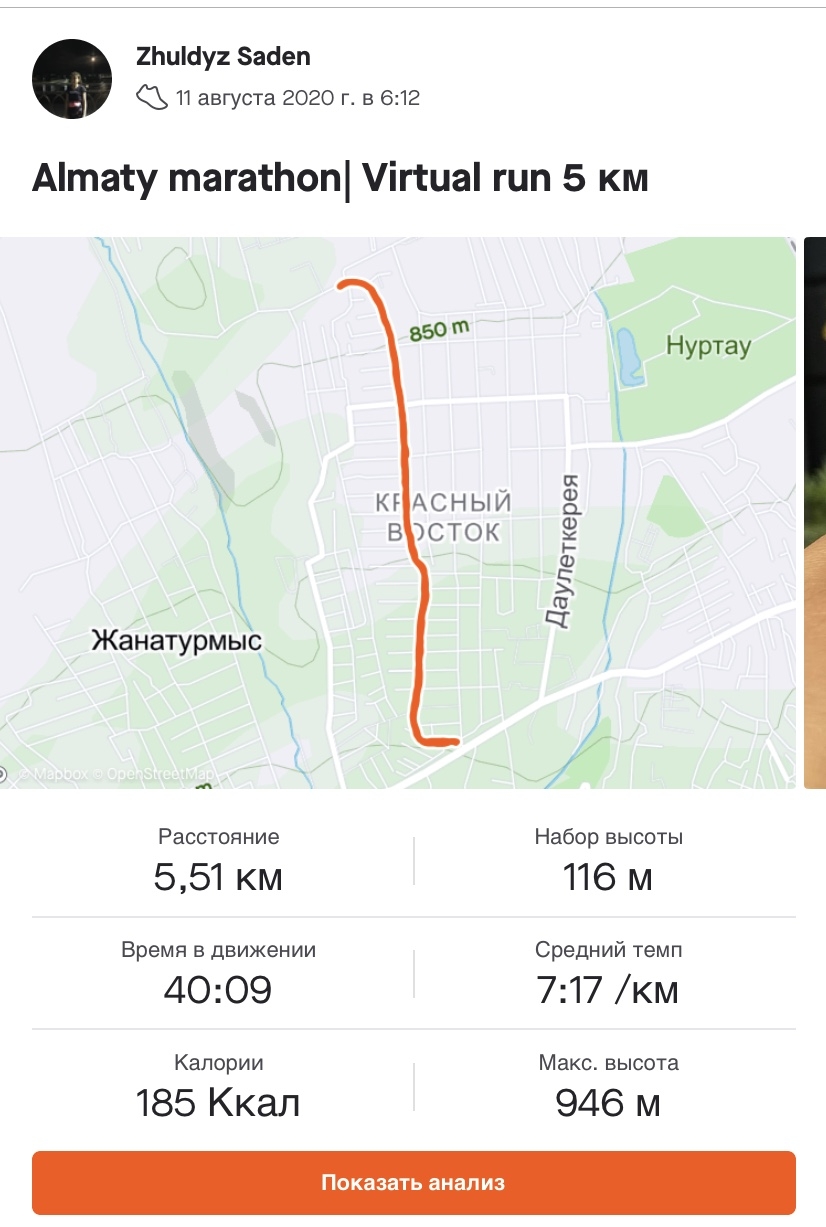Viewport: 826px width, 1227px height.
Task: Open the run route map
Action: click(400, 512)
